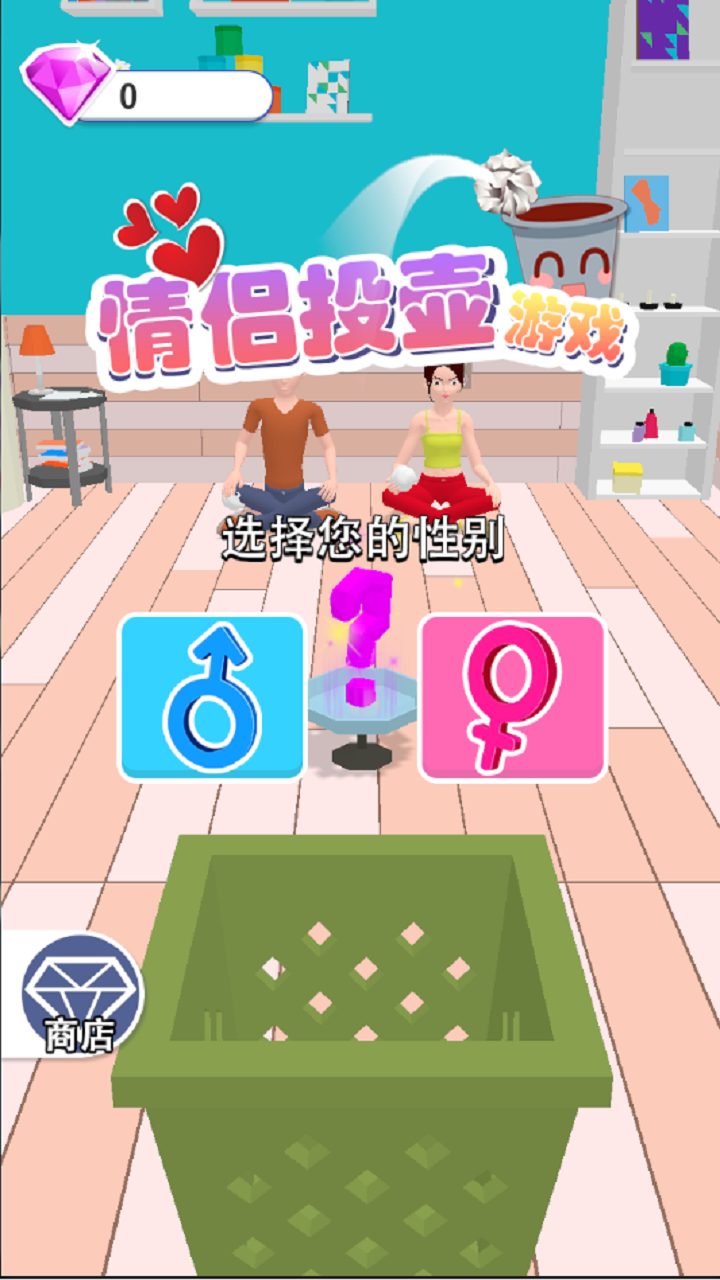Choose the pink female gender button

point(512,697)
